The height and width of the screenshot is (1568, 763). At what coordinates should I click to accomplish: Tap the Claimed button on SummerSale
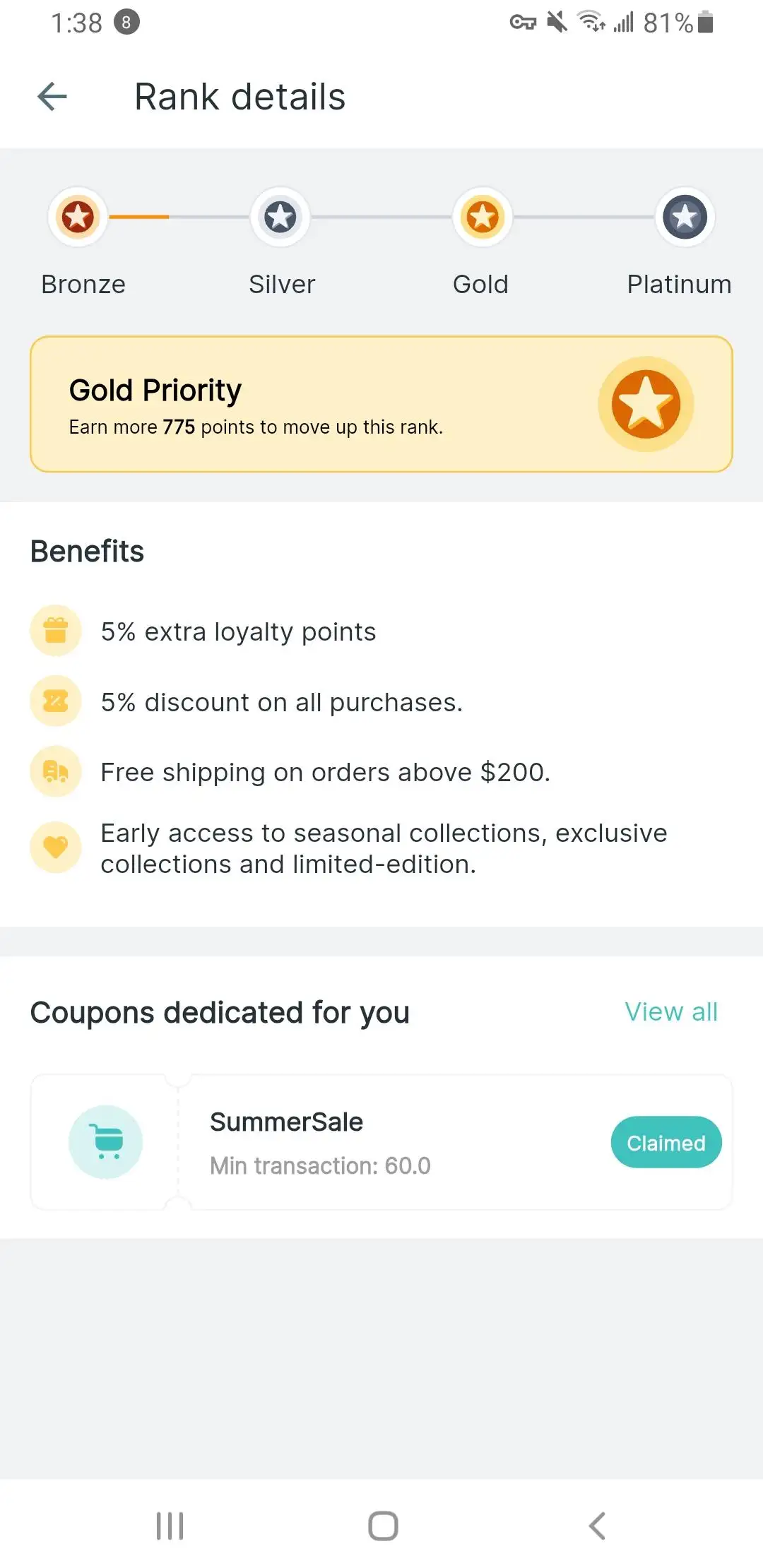coord(666,1142)
